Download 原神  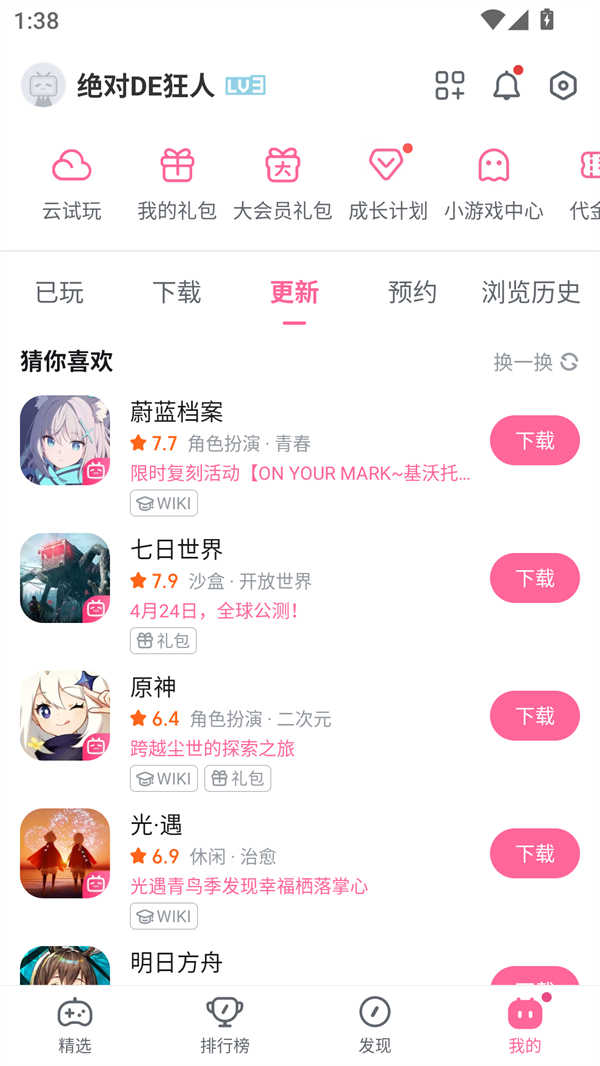point(534,716)
